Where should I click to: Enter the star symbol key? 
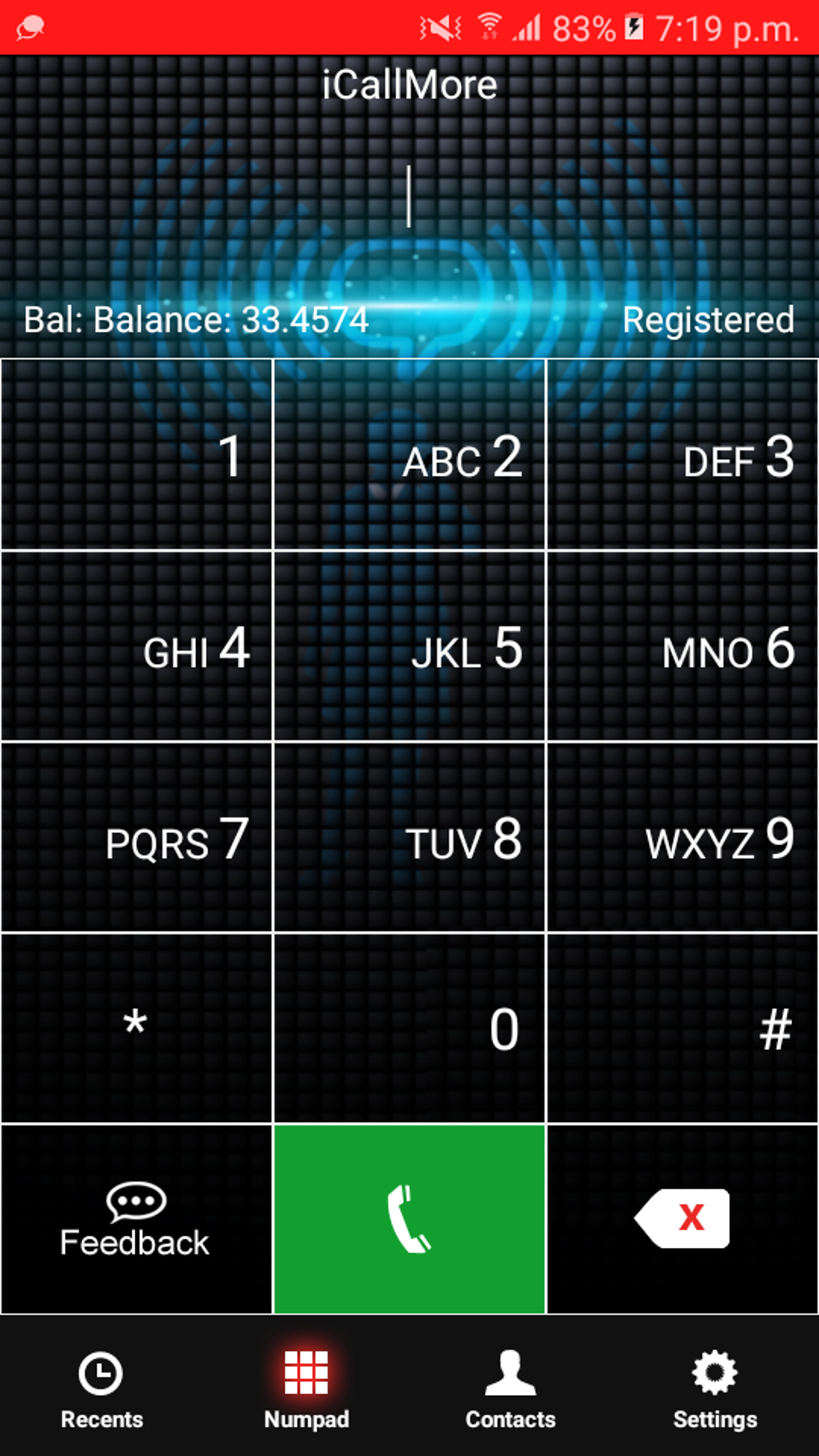coord(136,1028)
